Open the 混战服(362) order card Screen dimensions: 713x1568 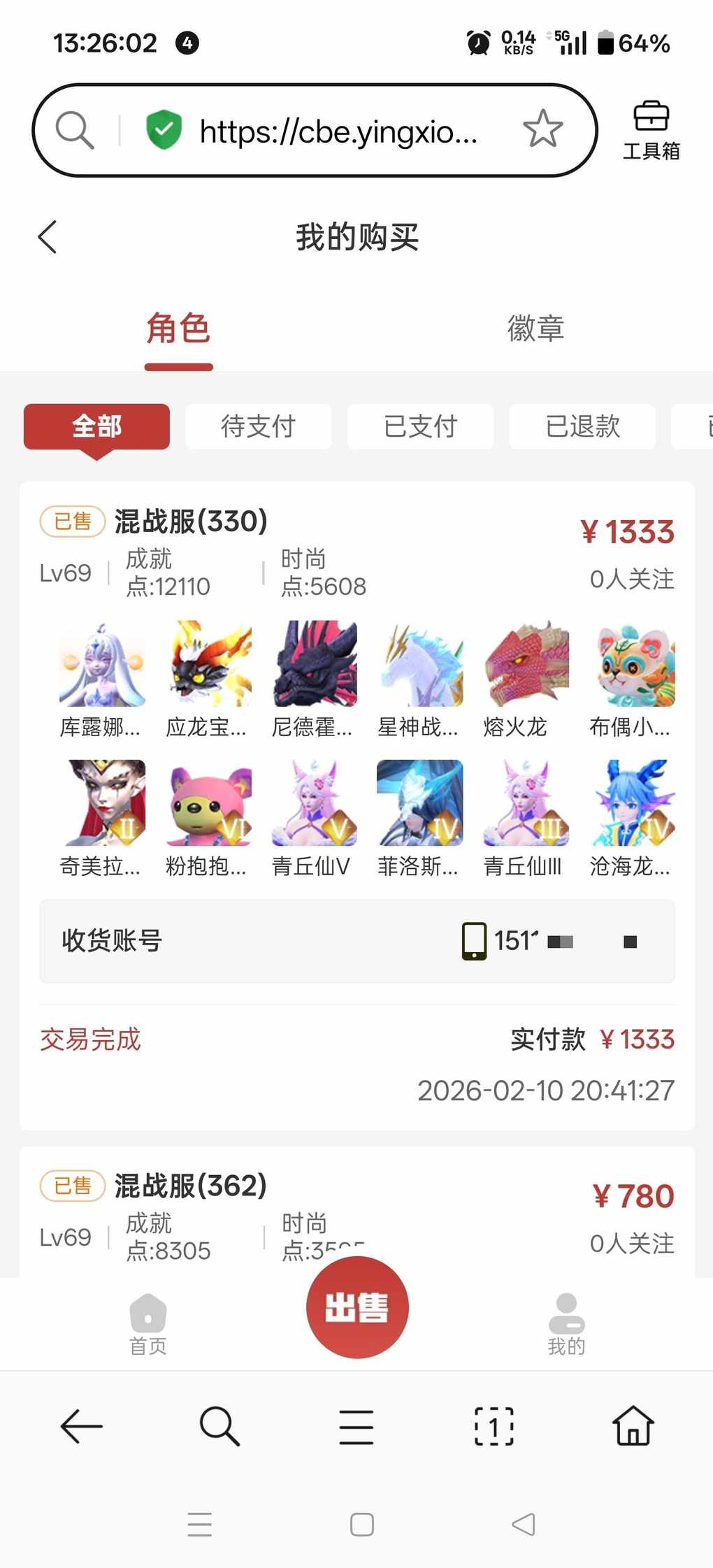[191, 1186]
